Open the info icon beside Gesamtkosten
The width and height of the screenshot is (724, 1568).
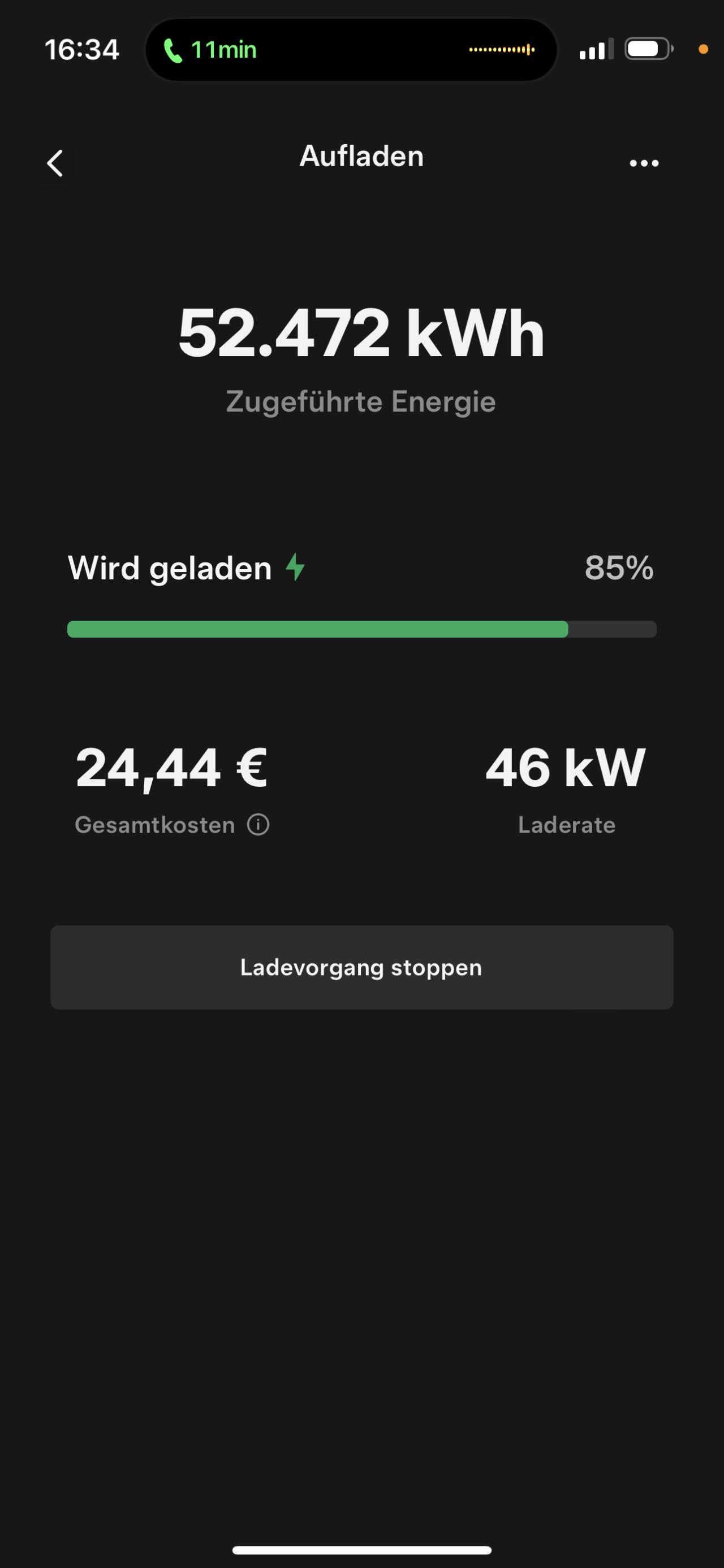(258, 825)
